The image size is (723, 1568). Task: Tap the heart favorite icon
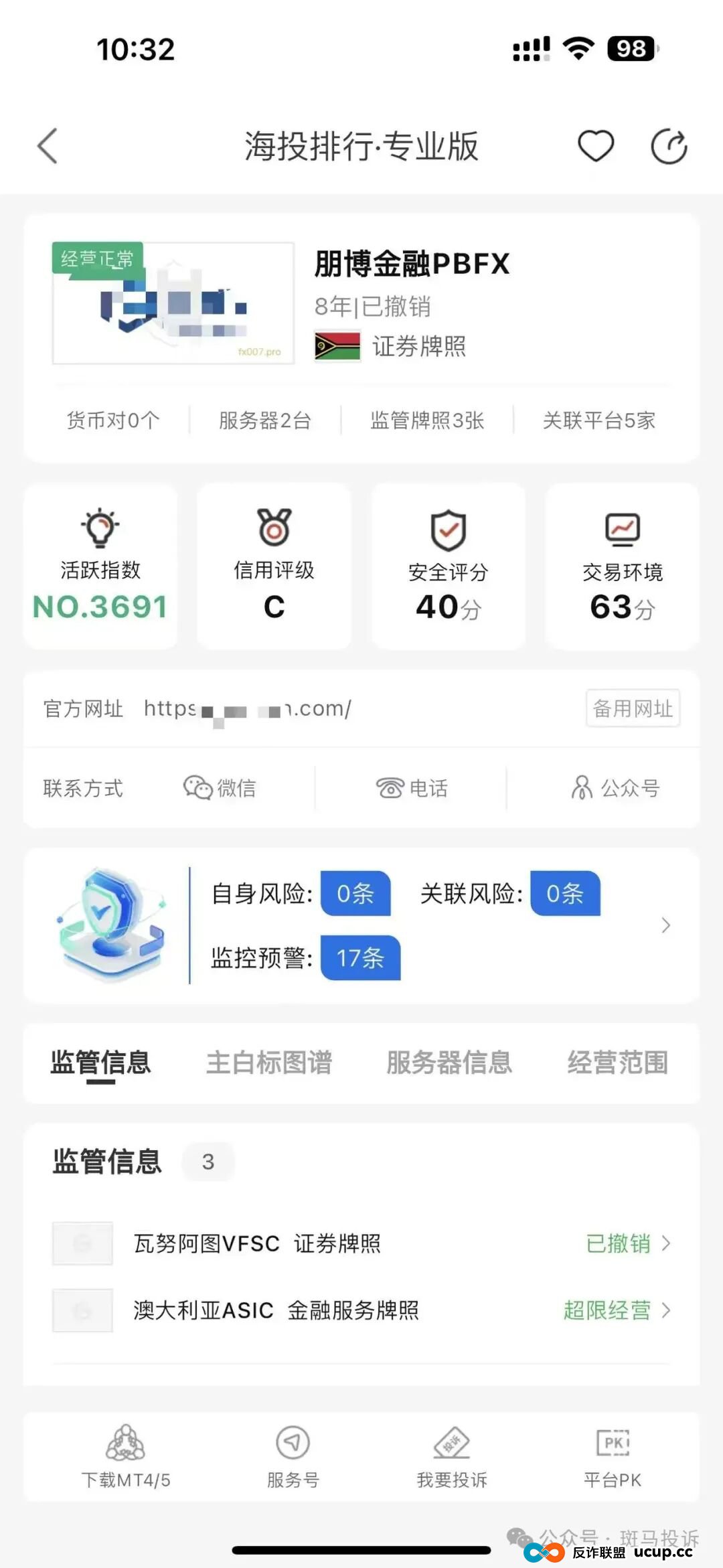[x=594, y=146]
